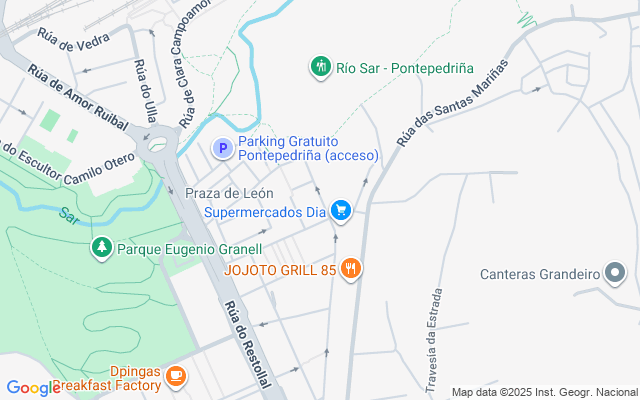Select the Parking Gratuito Pontepedriña pin

(223, 148)
